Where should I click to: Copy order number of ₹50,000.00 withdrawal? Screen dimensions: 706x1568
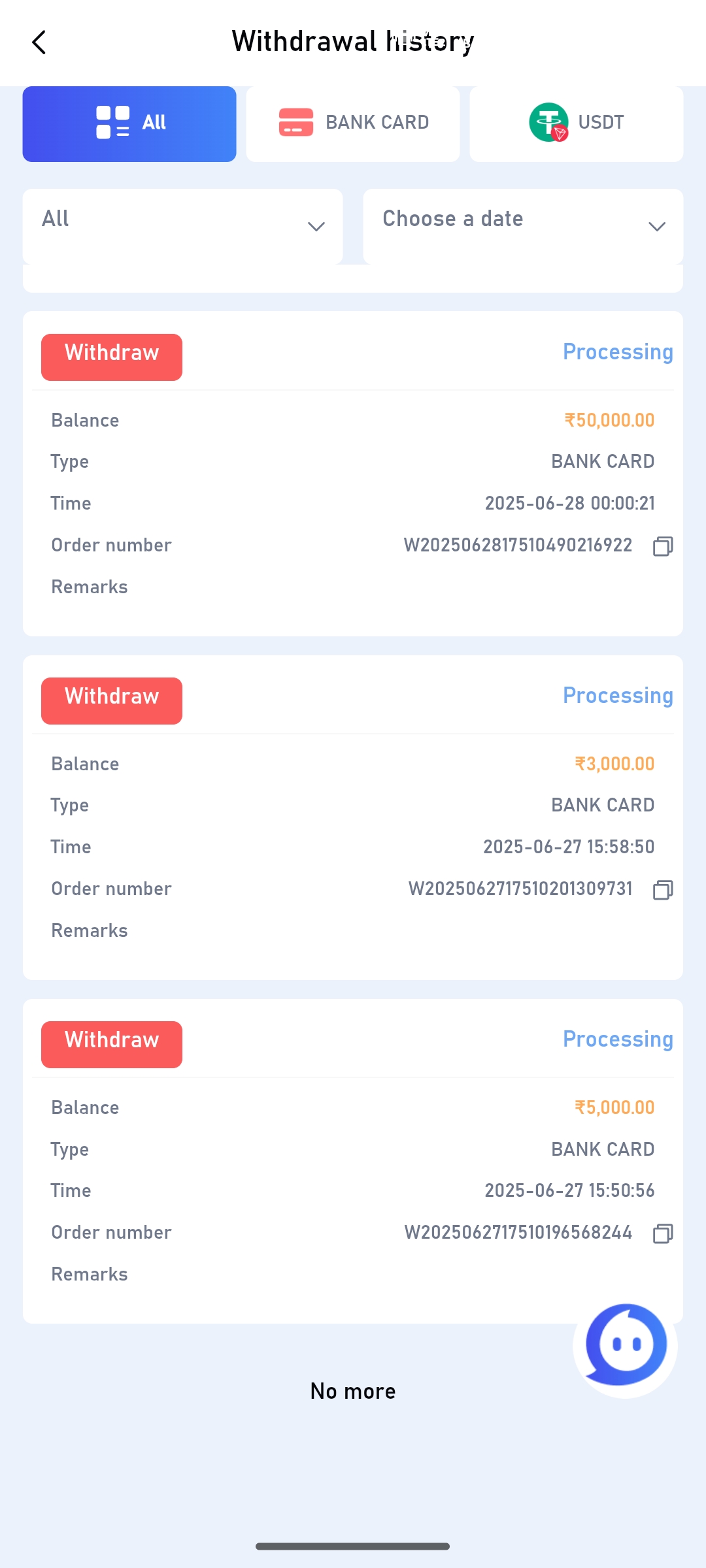click(x=662, y=546)
